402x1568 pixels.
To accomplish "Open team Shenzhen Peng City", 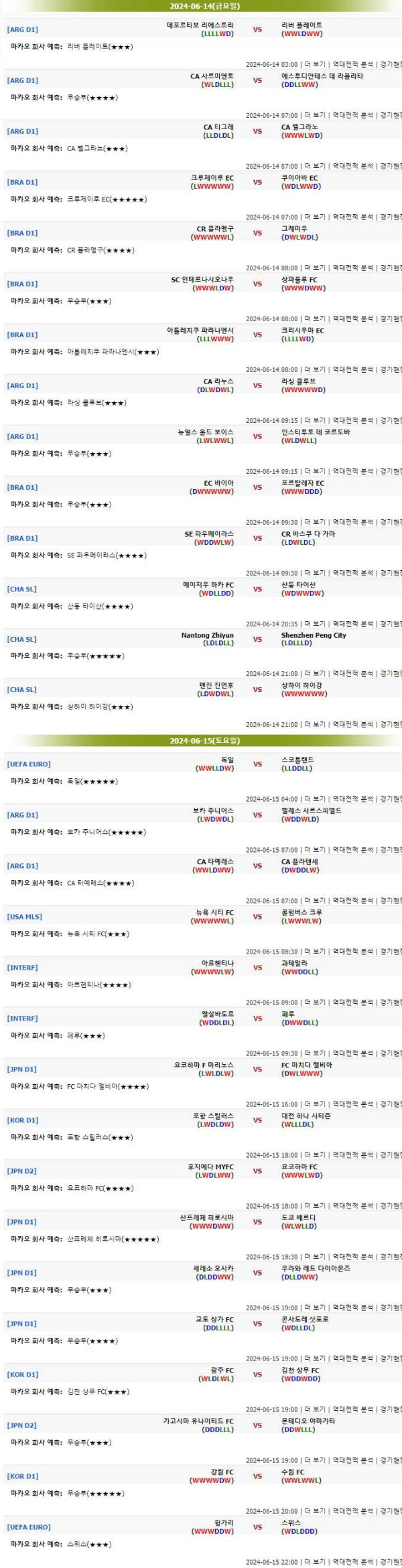I will click(314, 635).
